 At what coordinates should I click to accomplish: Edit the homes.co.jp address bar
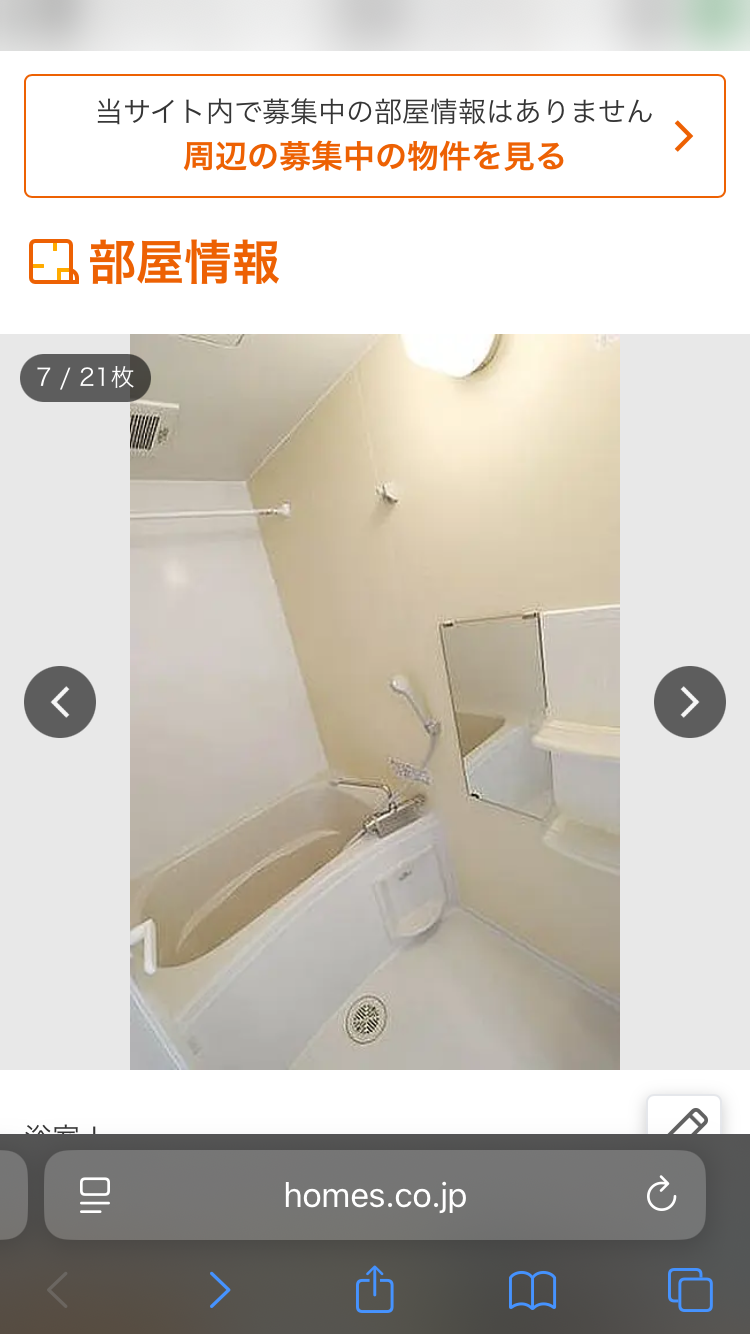point(375,1195)
